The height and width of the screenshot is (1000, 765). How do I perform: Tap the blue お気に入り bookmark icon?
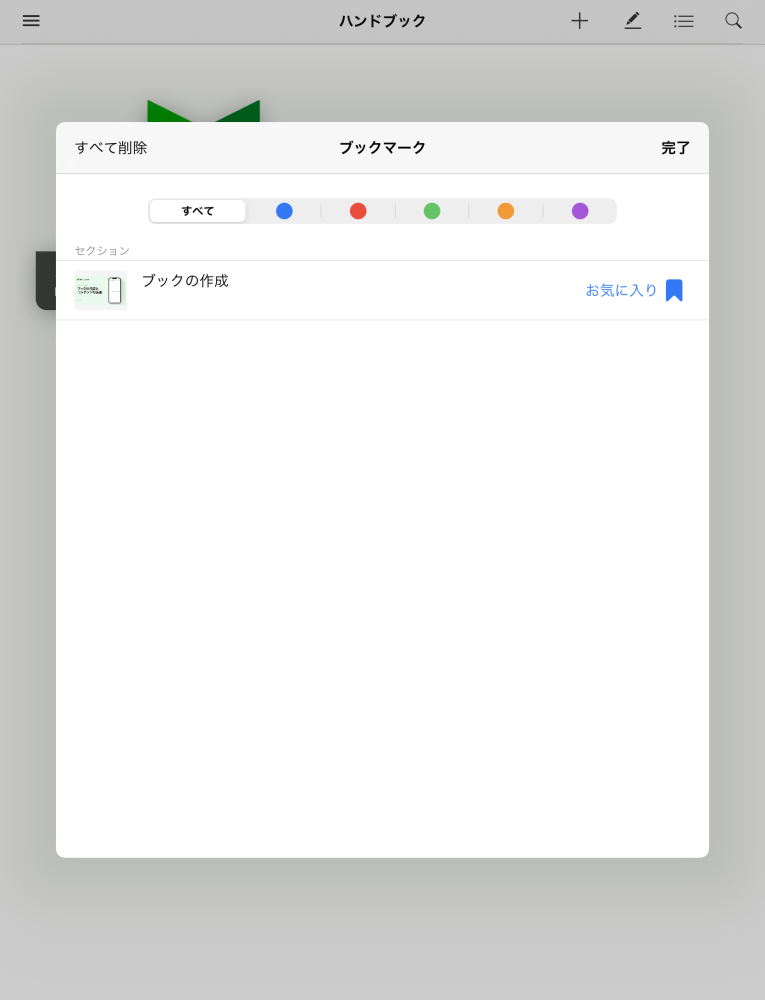[x=674, y=290]
